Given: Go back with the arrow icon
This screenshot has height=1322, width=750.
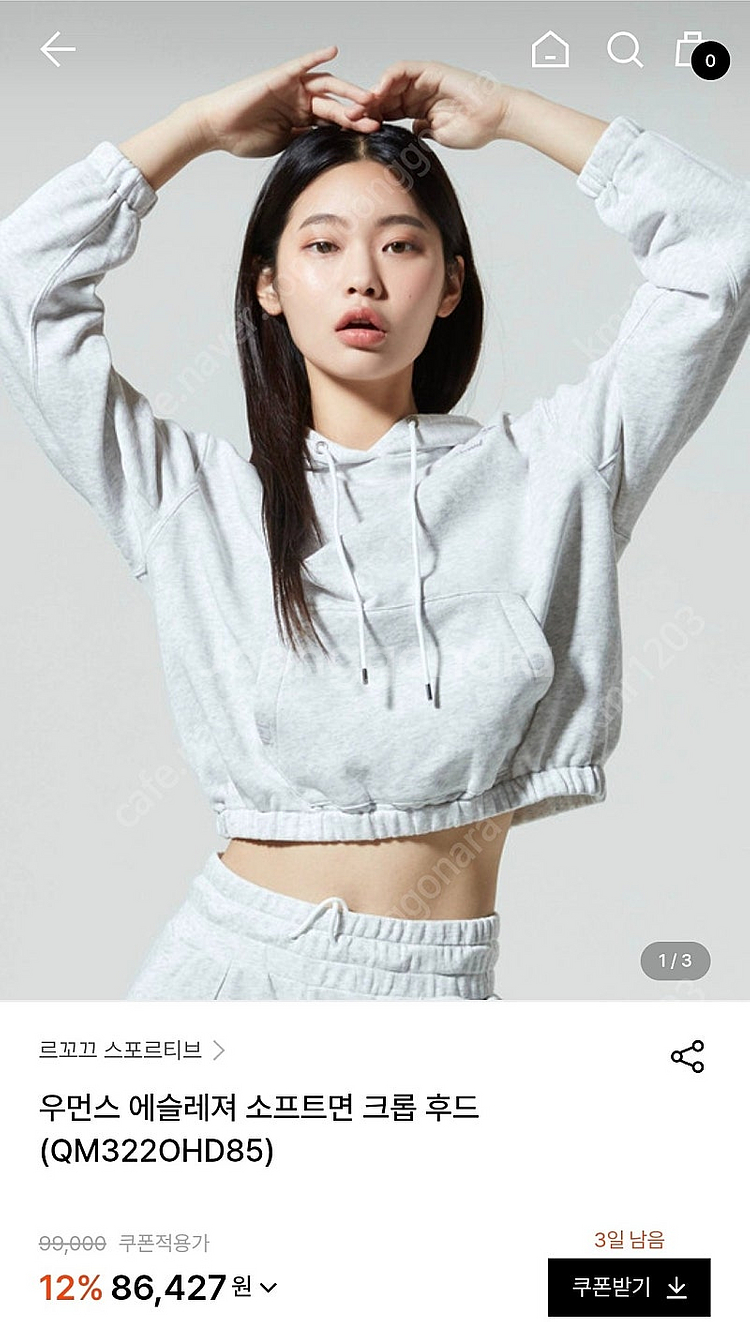Looking at the screenshot, I should tap(57, 49).
